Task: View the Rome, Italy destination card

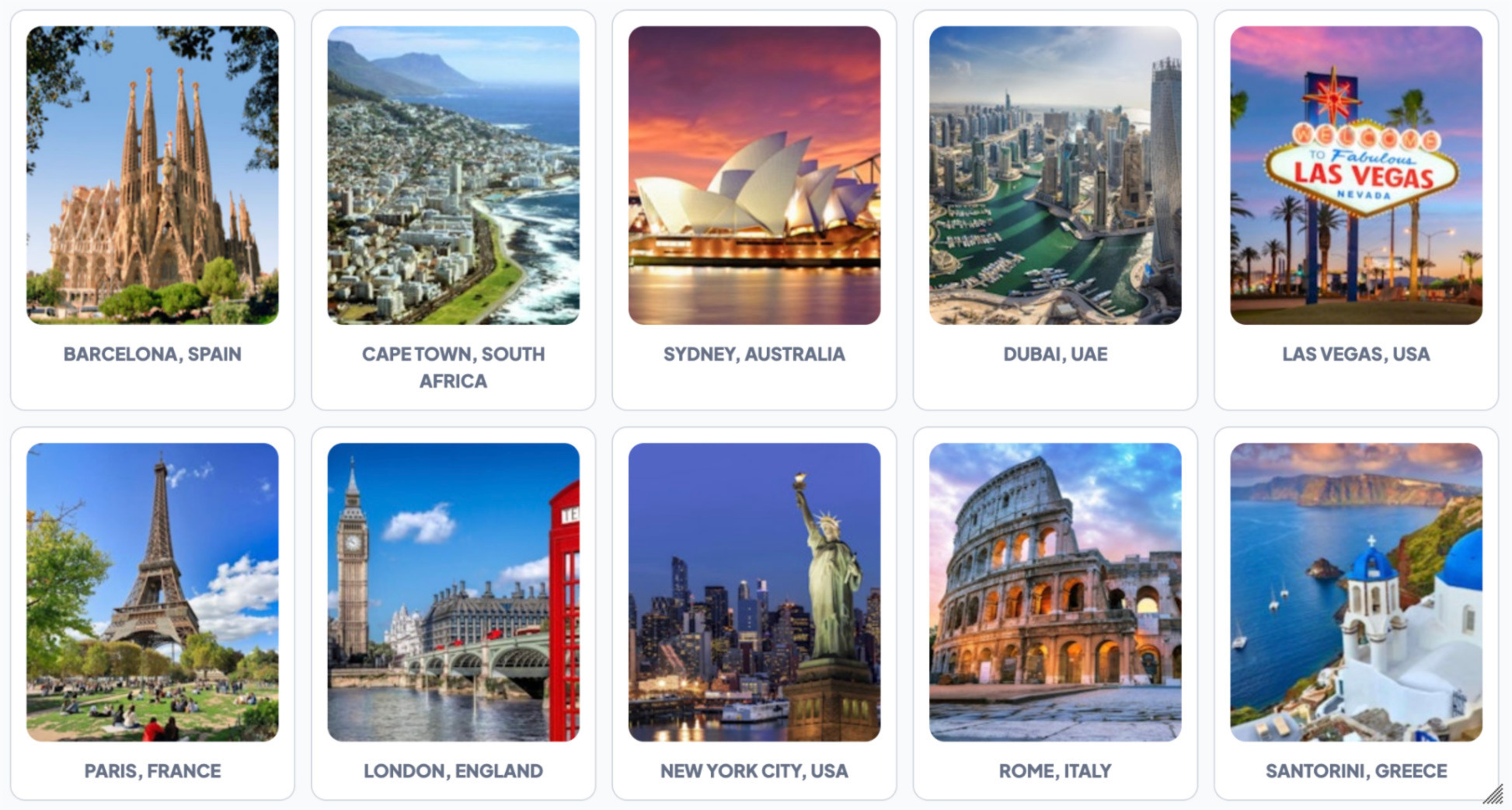Action: [x=1054, y=592]
